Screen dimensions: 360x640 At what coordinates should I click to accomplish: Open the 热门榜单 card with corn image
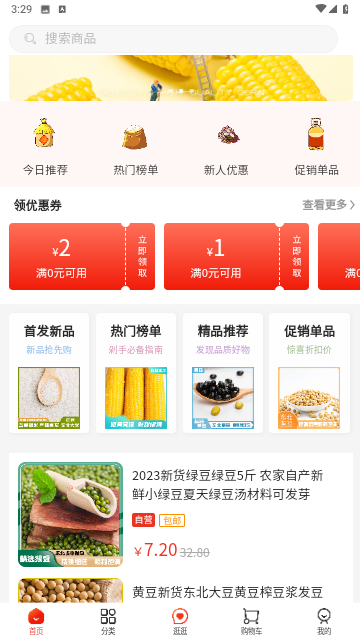136,373
